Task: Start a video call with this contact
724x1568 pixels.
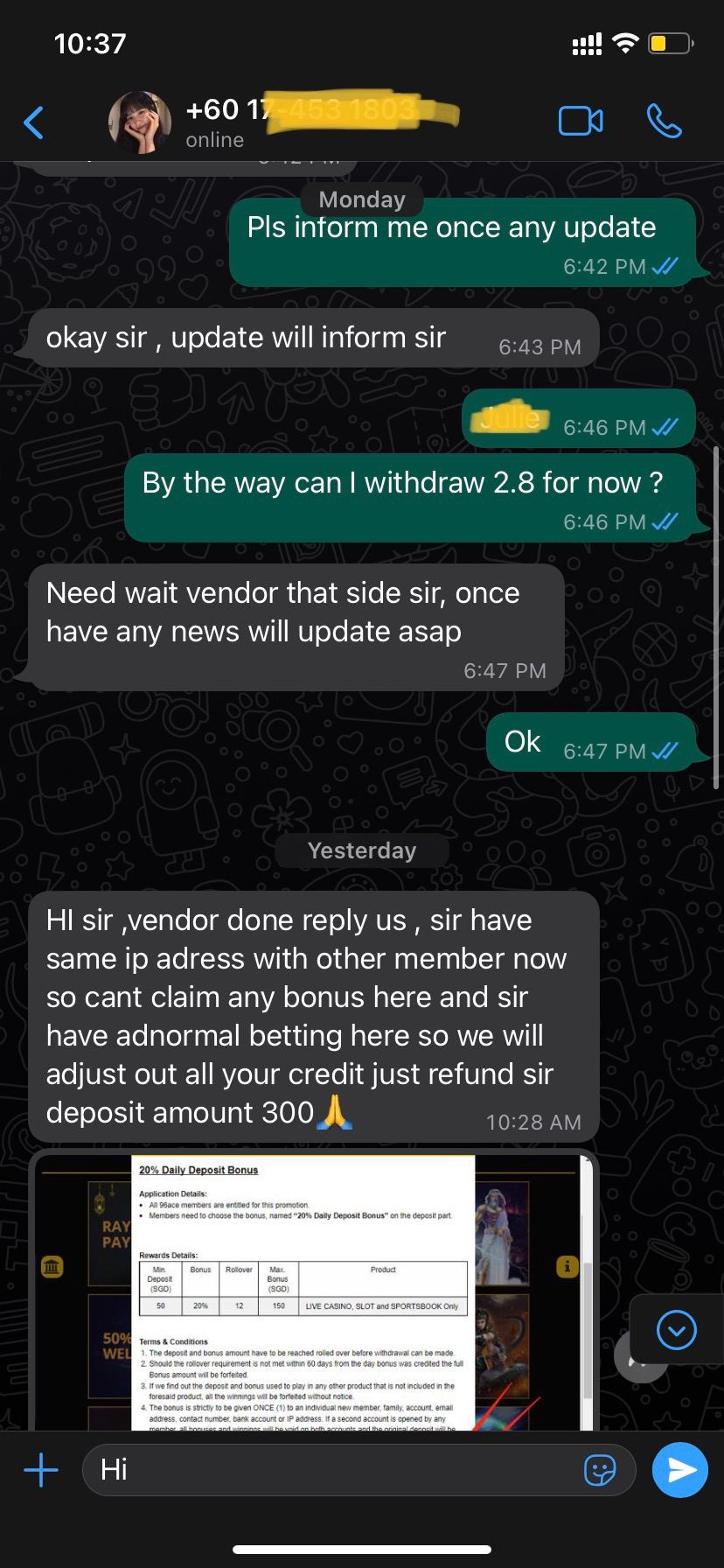Action: (581, 122)
